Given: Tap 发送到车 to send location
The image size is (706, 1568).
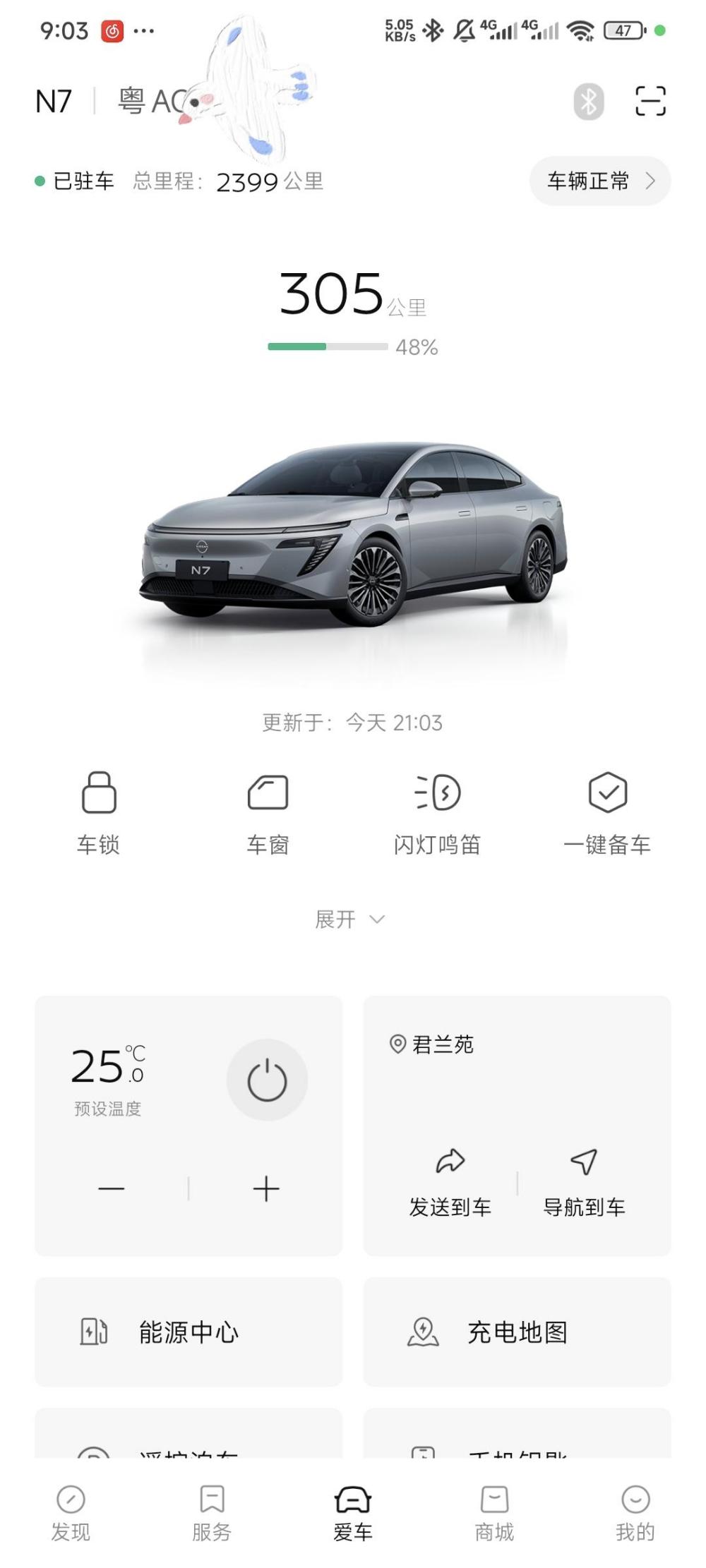Looking at the screenshot, I should point(450,1183).
